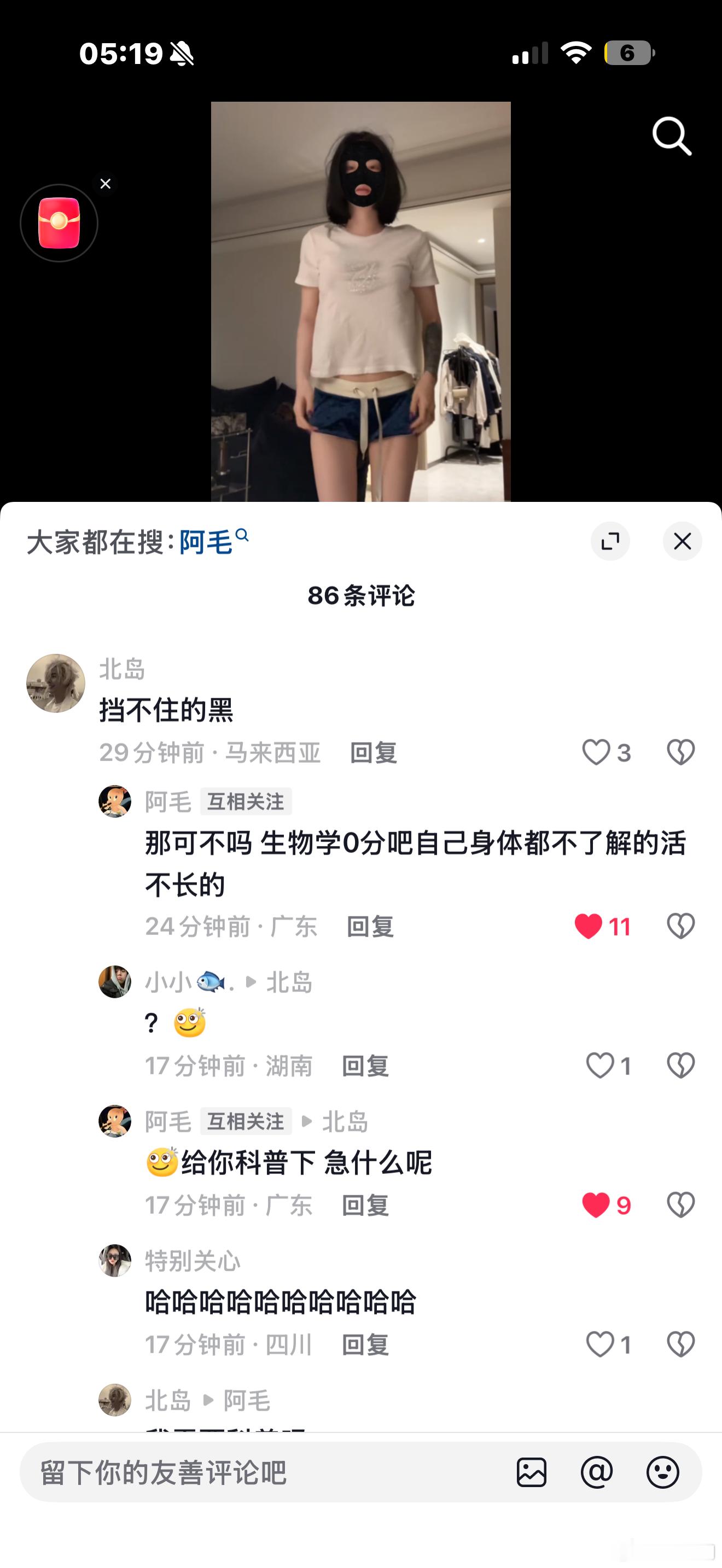Open 特别关心's profile avatar
722x1568 pixels.
click(x=114, y=1261)
